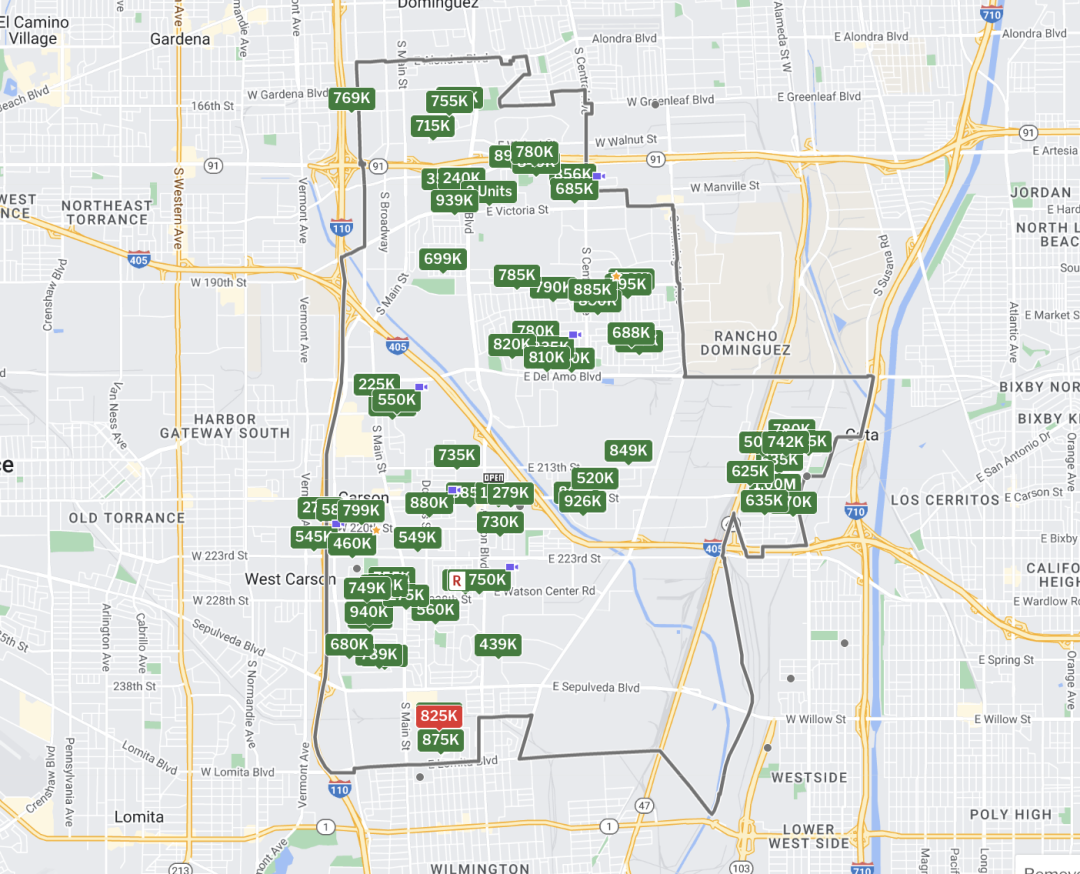
Task: Open the Redfin 750K listing marker
Action: point(478,580)
